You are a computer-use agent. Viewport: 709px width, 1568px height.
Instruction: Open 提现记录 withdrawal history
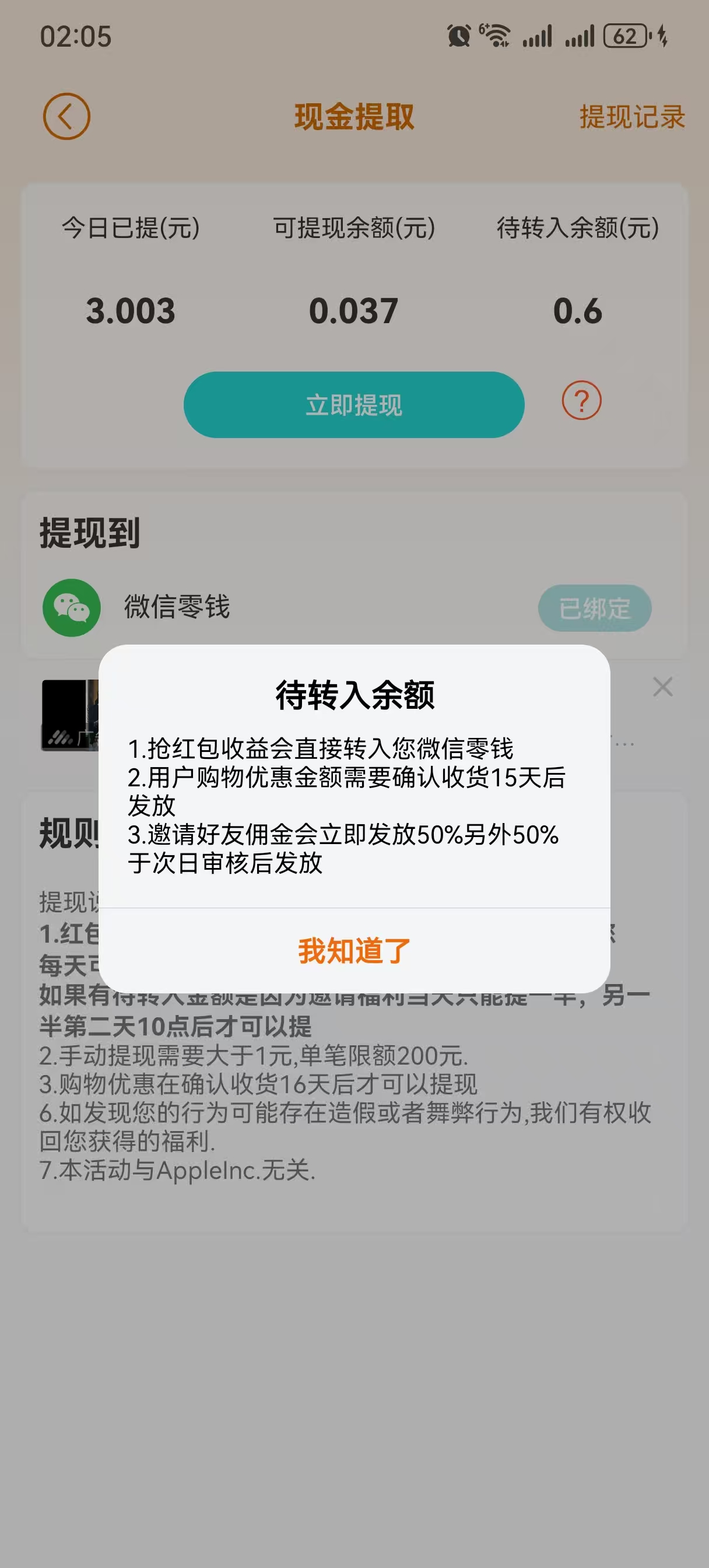point(631,116)
